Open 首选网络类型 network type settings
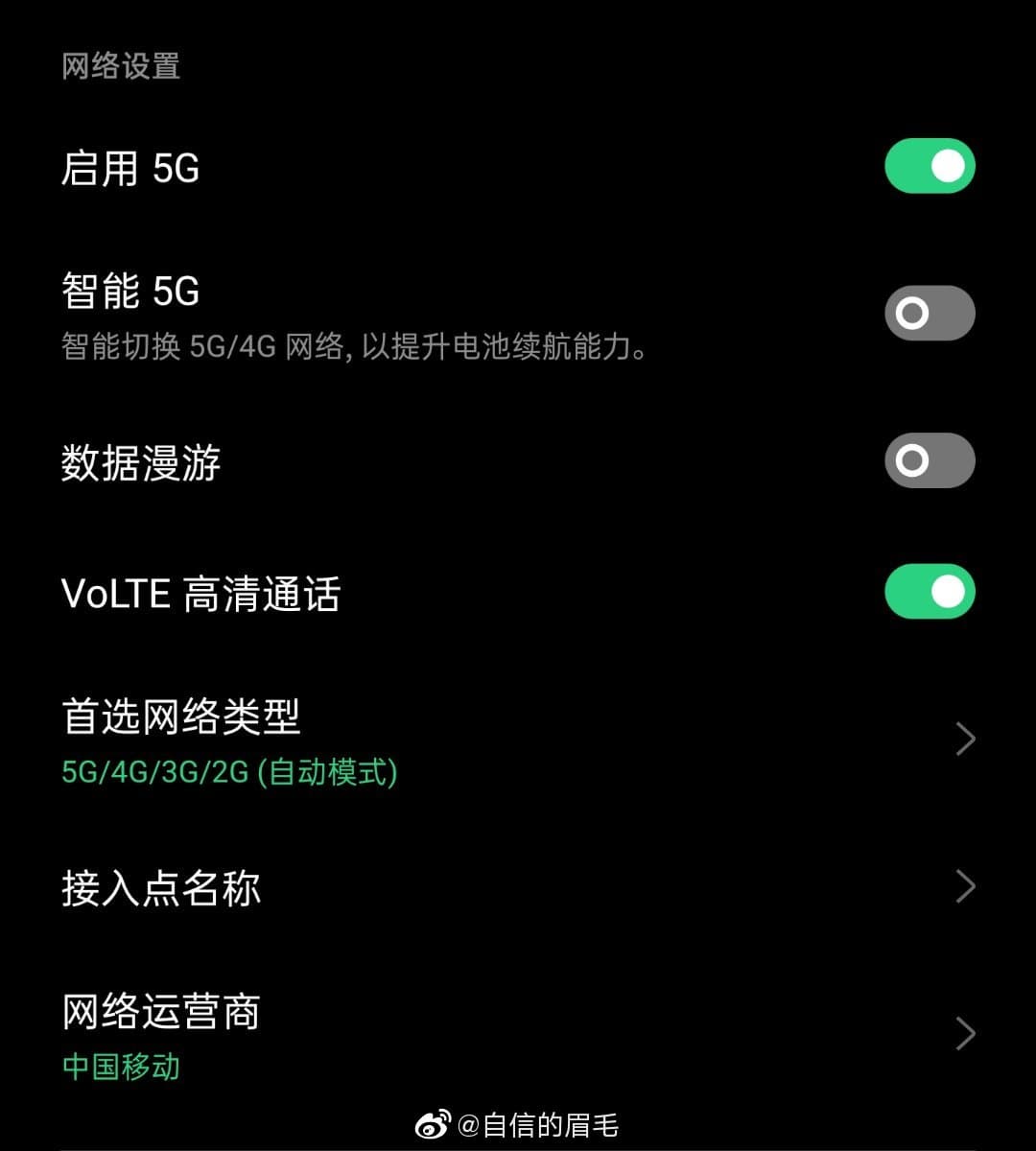The image size is (1036, 1151). pos(518,739)
